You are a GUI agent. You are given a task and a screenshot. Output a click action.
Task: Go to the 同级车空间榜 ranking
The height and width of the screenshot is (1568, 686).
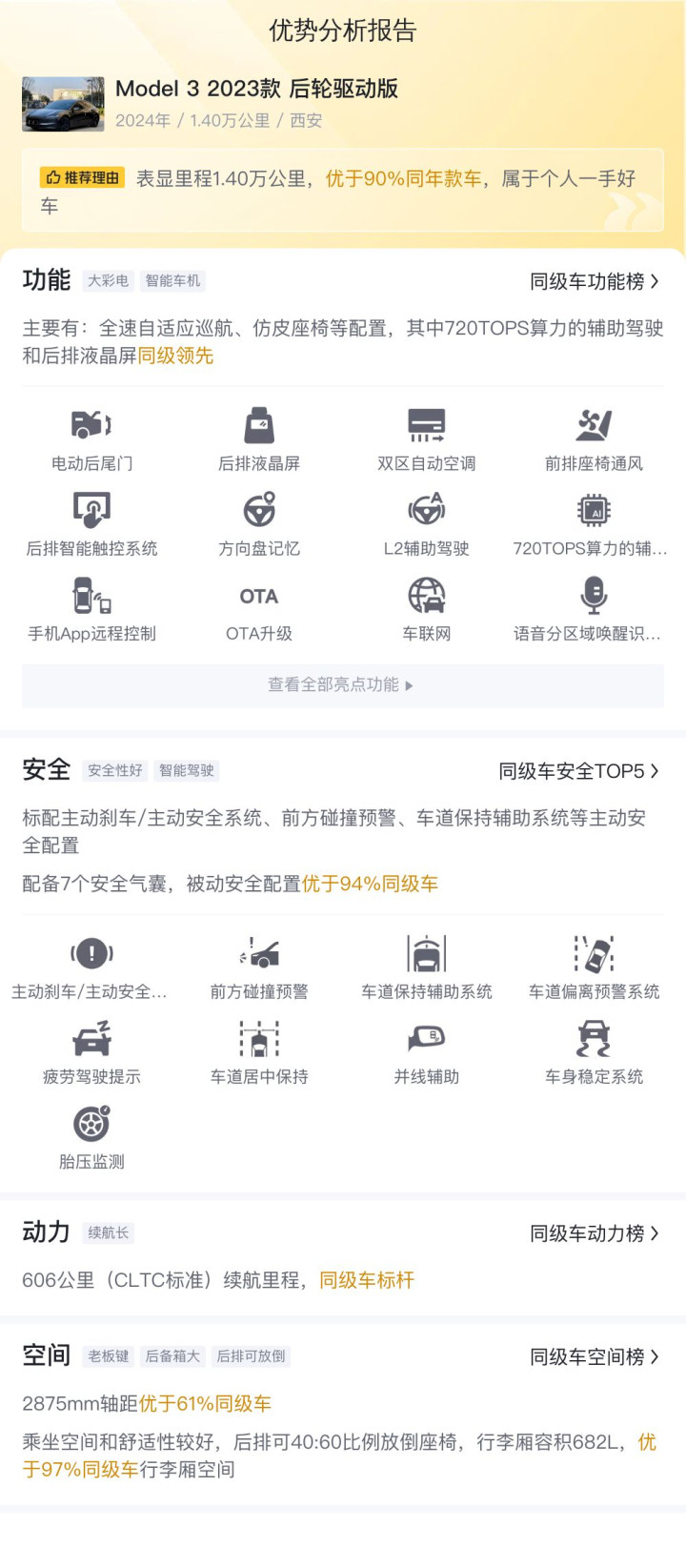[x=594, y=1356]
